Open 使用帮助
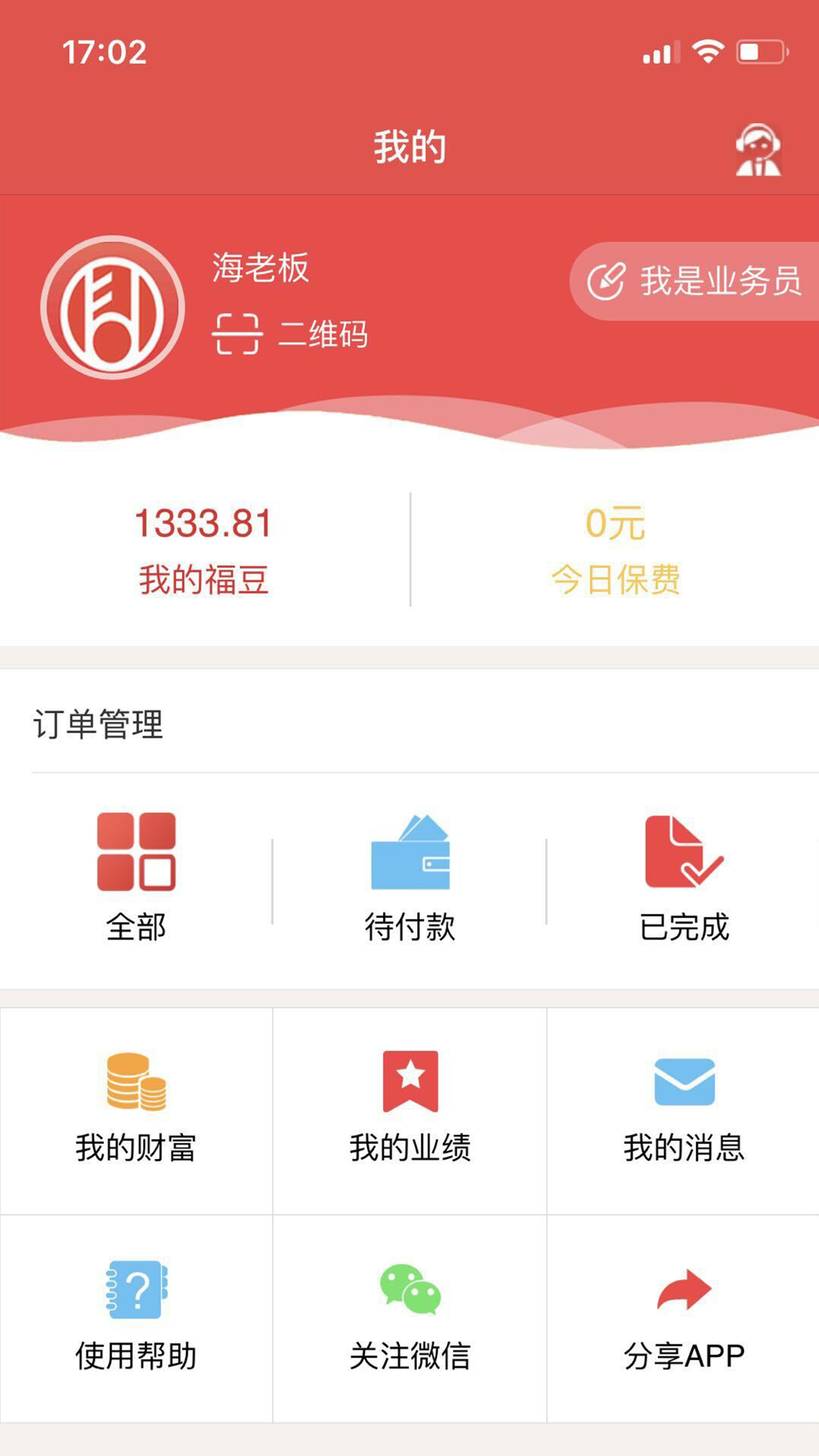Image resolution: width=819 pixels, height=1456 pixels. (x=136, y=1318)
